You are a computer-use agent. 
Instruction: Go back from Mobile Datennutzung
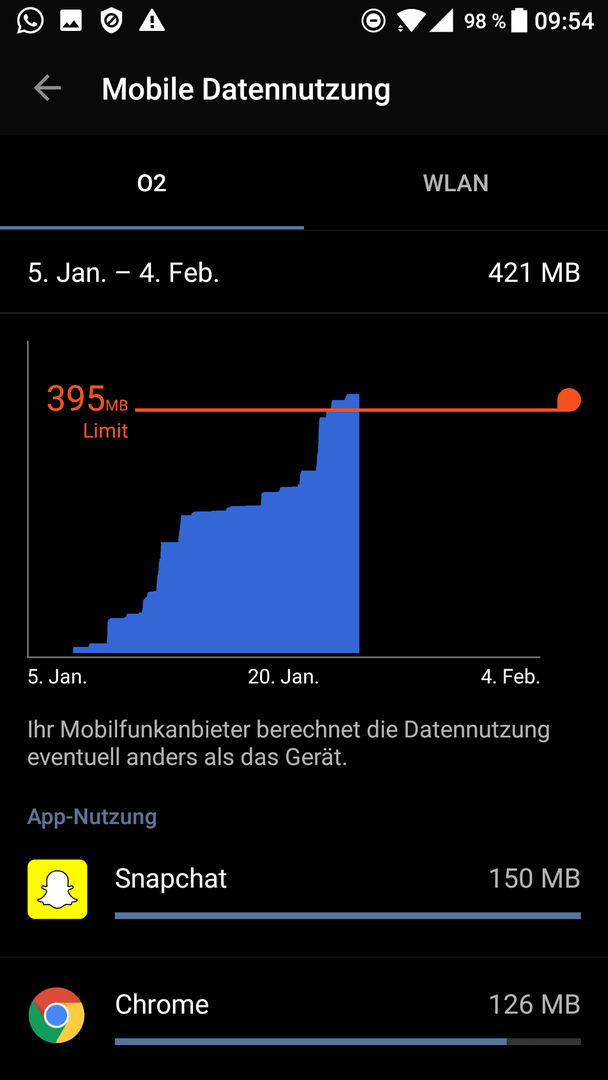pyautogui.click(x=48, y=89)
